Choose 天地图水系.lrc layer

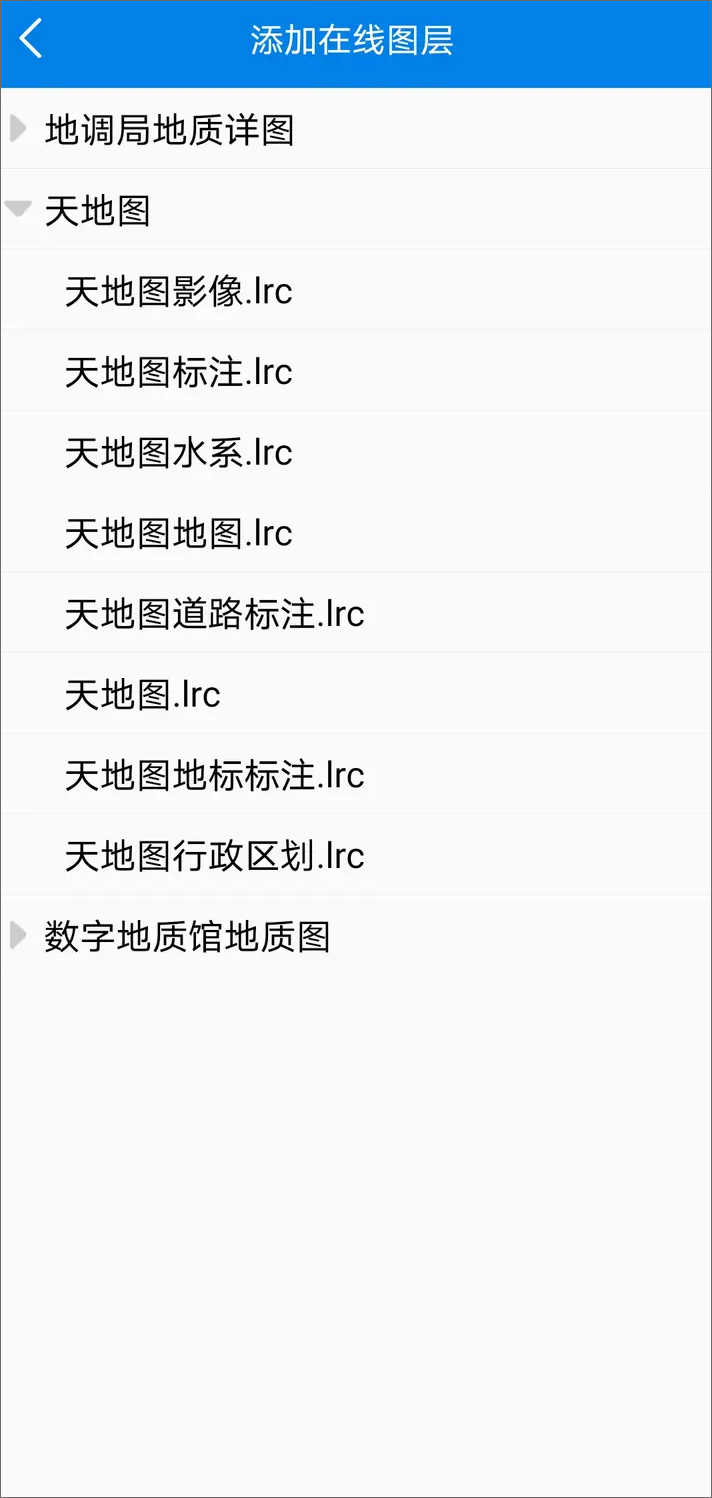(x=179, y=452)
